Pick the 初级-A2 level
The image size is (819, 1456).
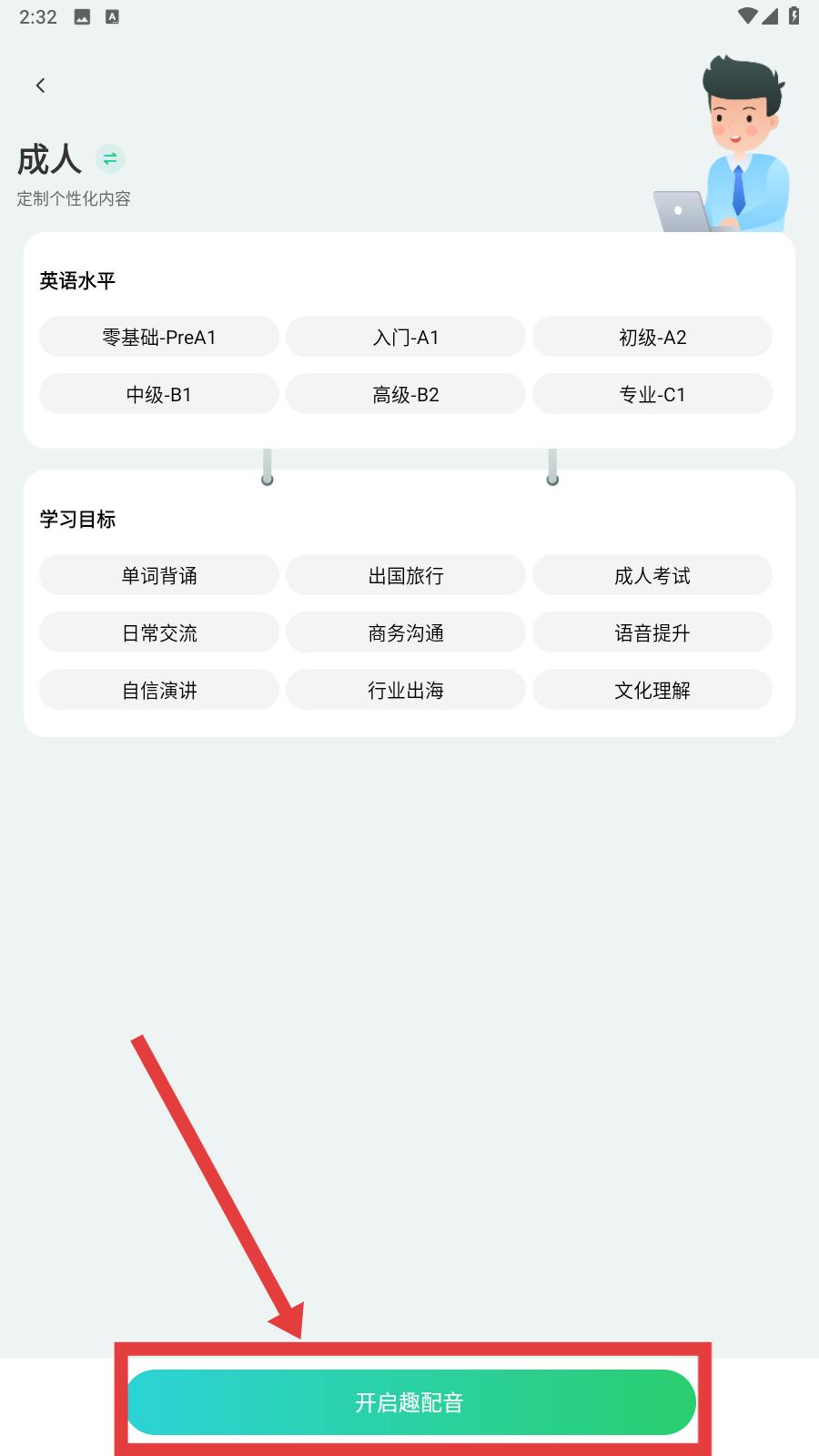pyautogui.click(x=652, y=337)
